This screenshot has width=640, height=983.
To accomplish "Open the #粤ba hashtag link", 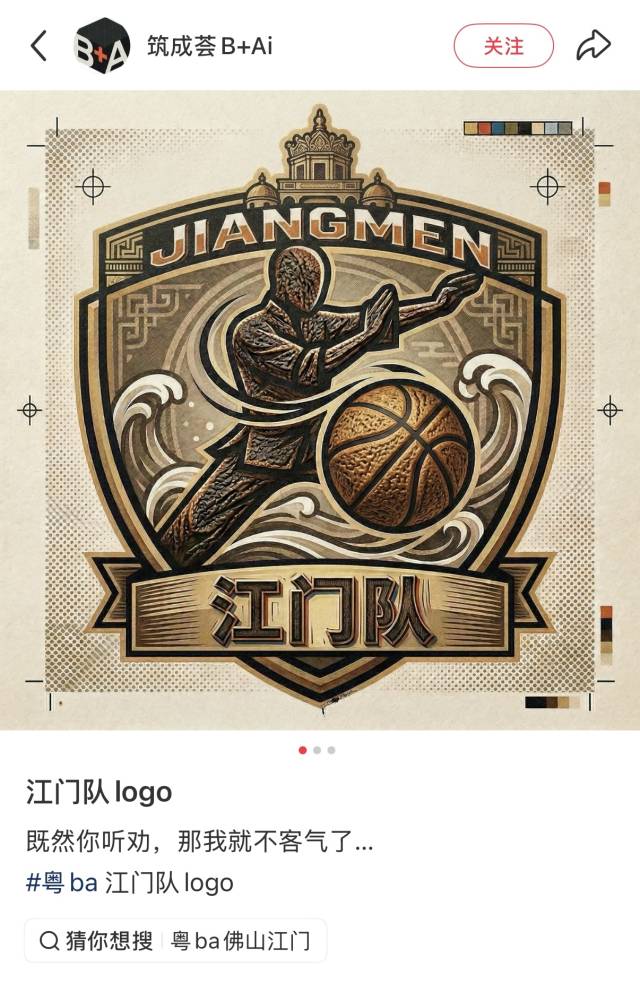I will (62, 883).
